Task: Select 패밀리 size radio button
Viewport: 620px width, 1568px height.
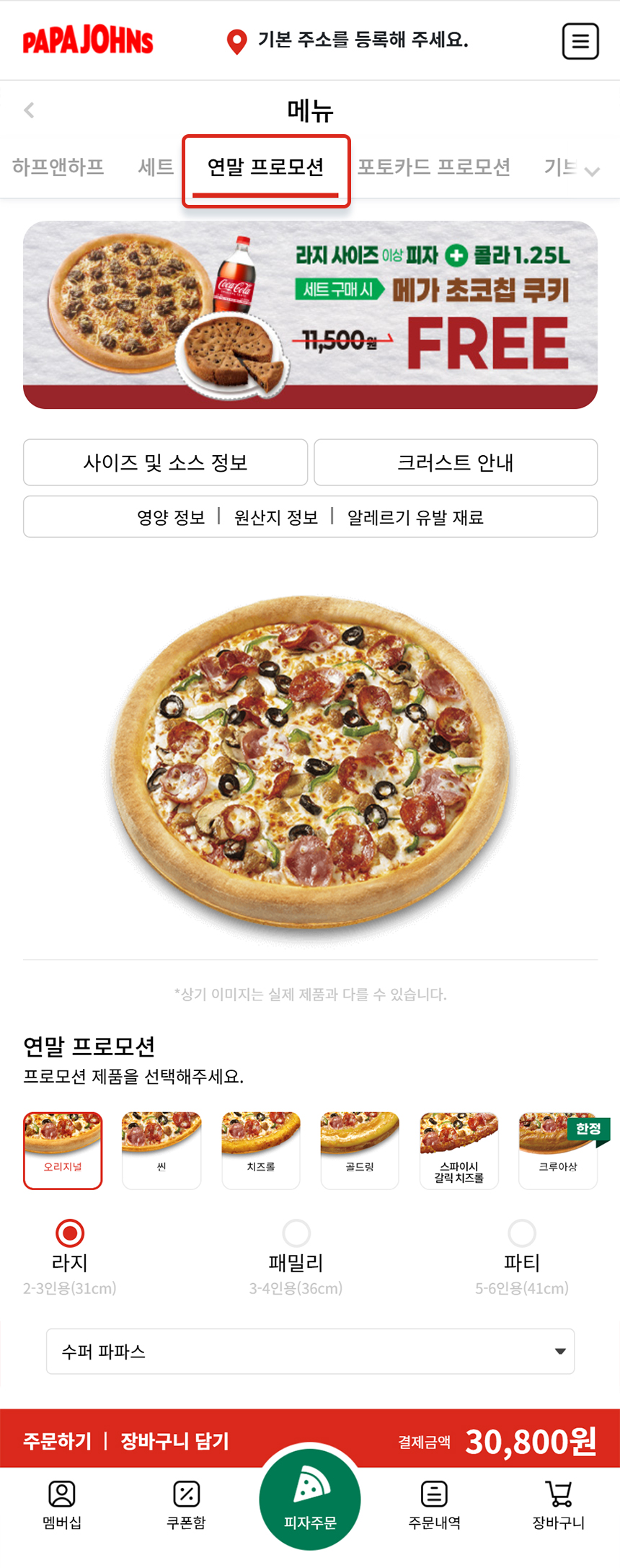Action: point(296,1233)
